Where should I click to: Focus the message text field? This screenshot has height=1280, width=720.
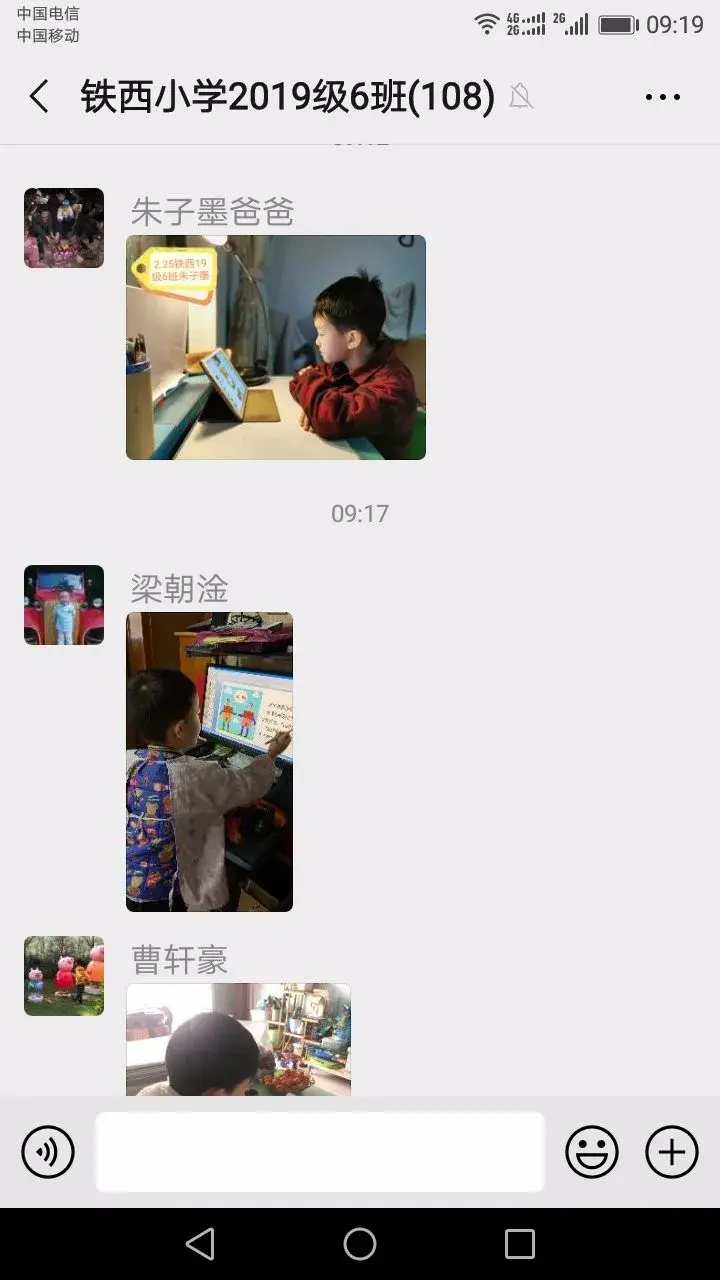click(320, 1152)
